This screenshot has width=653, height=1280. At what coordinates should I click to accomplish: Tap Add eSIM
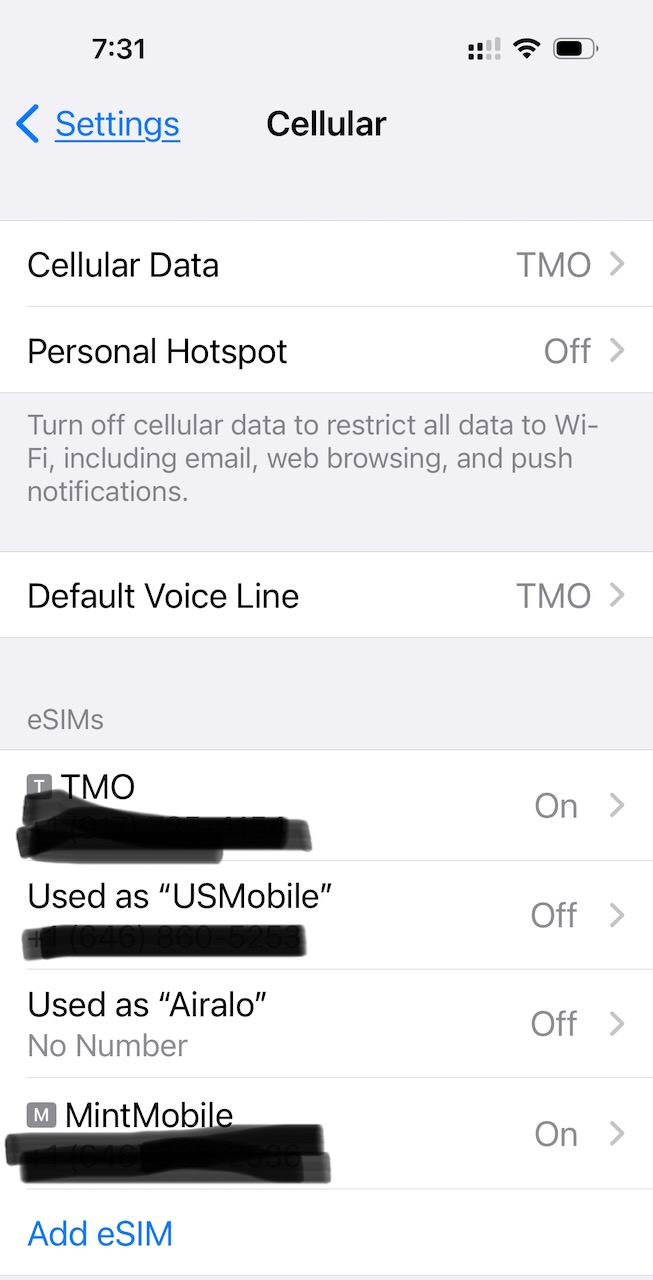100,1234
